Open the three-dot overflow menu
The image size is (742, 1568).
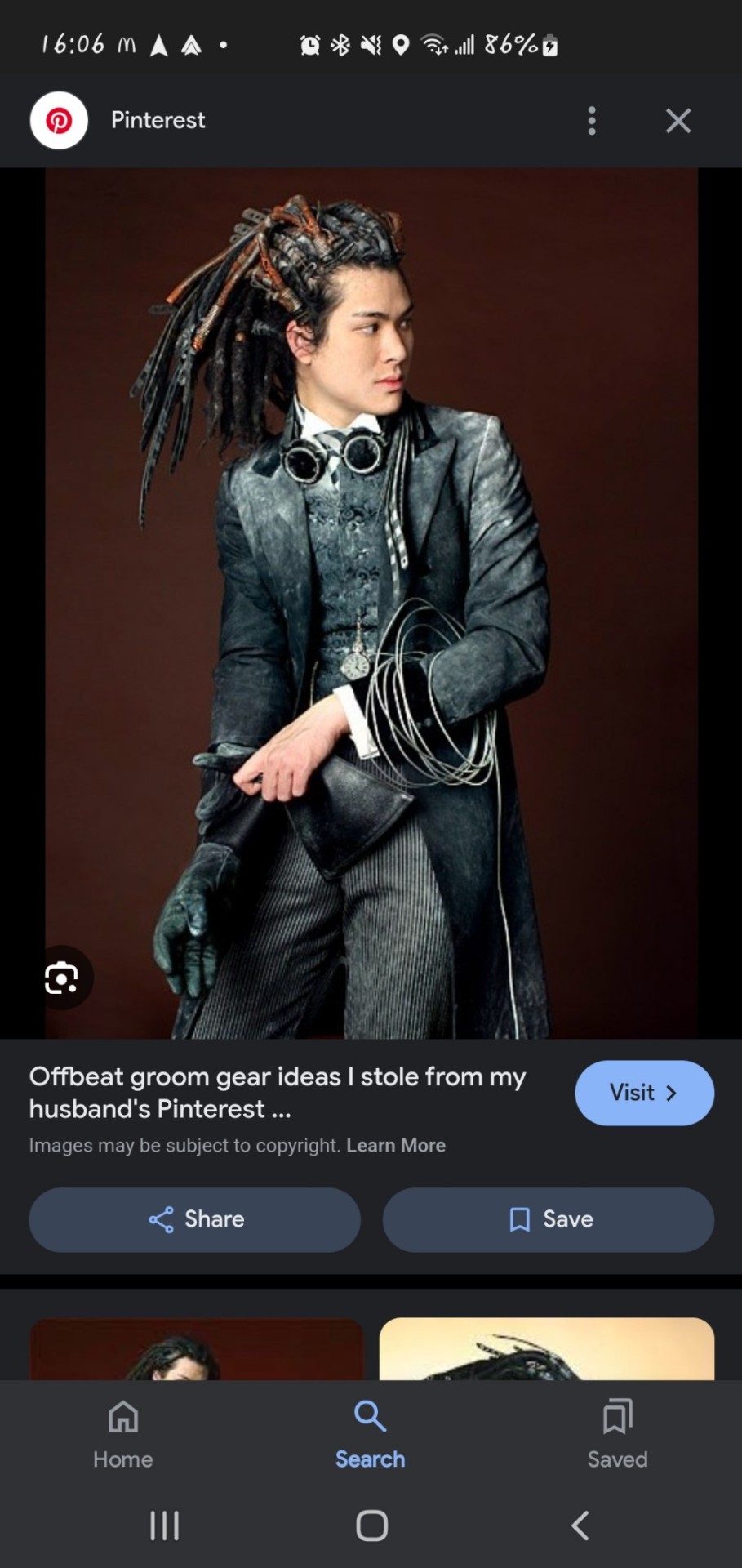click(x=592, y=121)
